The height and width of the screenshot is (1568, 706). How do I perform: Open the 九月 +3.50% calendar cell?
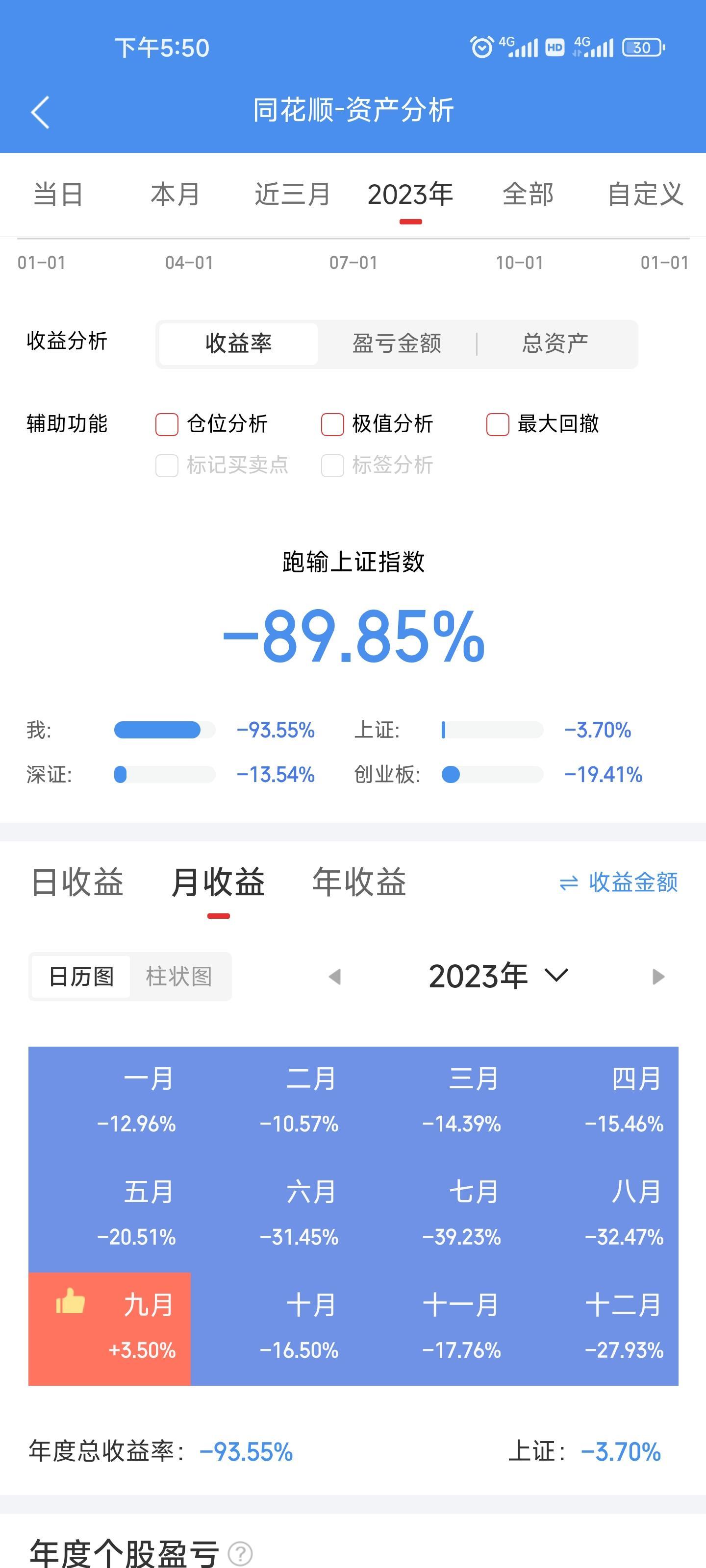pos(110,1329)
